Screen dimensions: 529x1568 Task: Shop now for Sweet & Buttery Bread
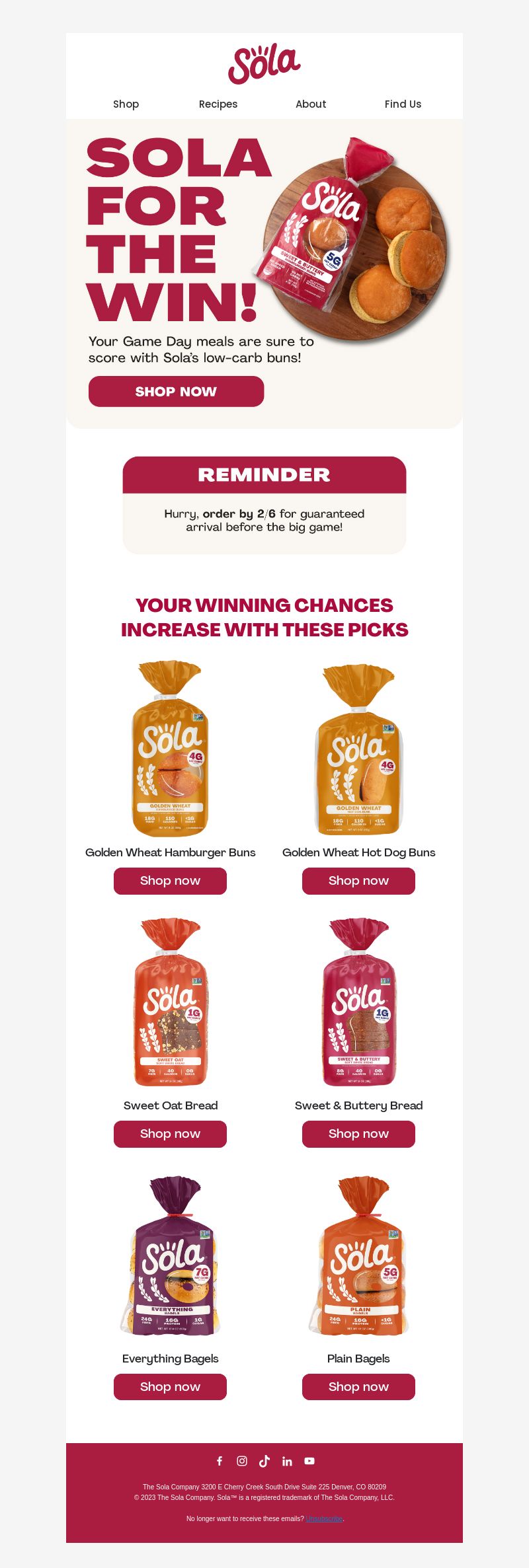click(x=358, y=1134)
